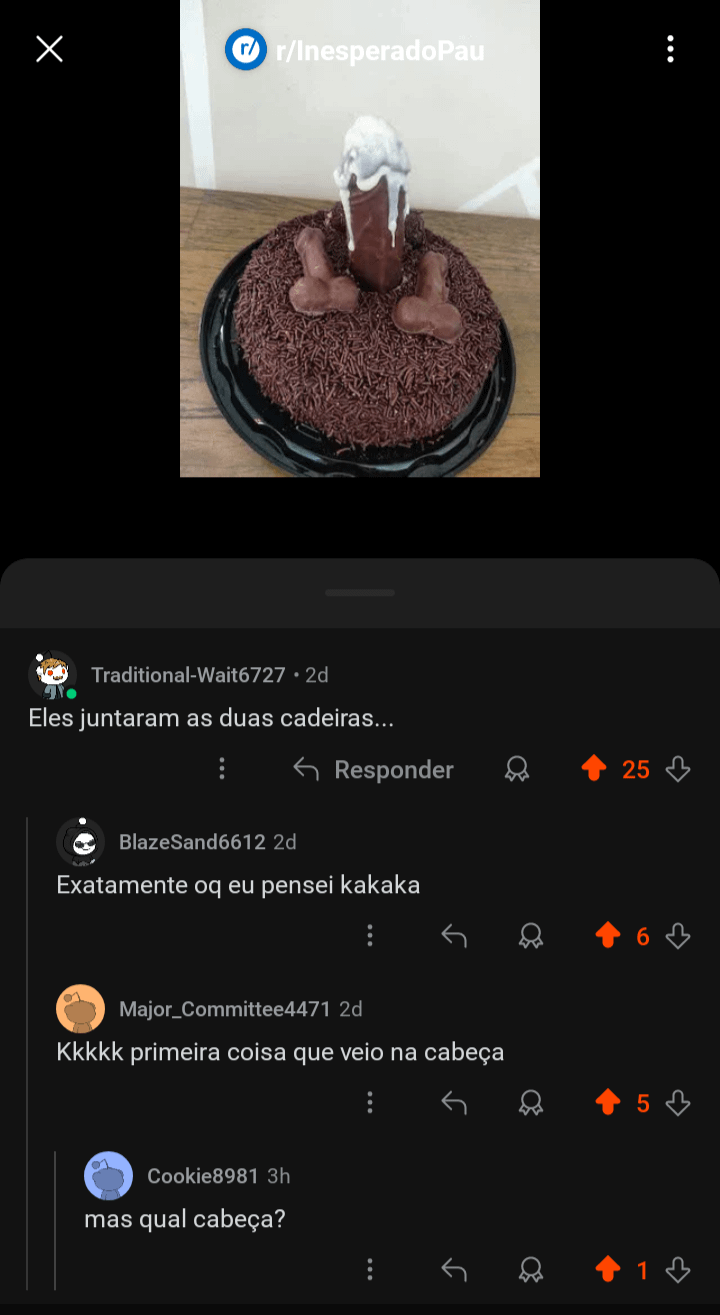Reply to Cookie8981's comment
The width and height of the screenshot is (720, 1315).
(454, 1270)
